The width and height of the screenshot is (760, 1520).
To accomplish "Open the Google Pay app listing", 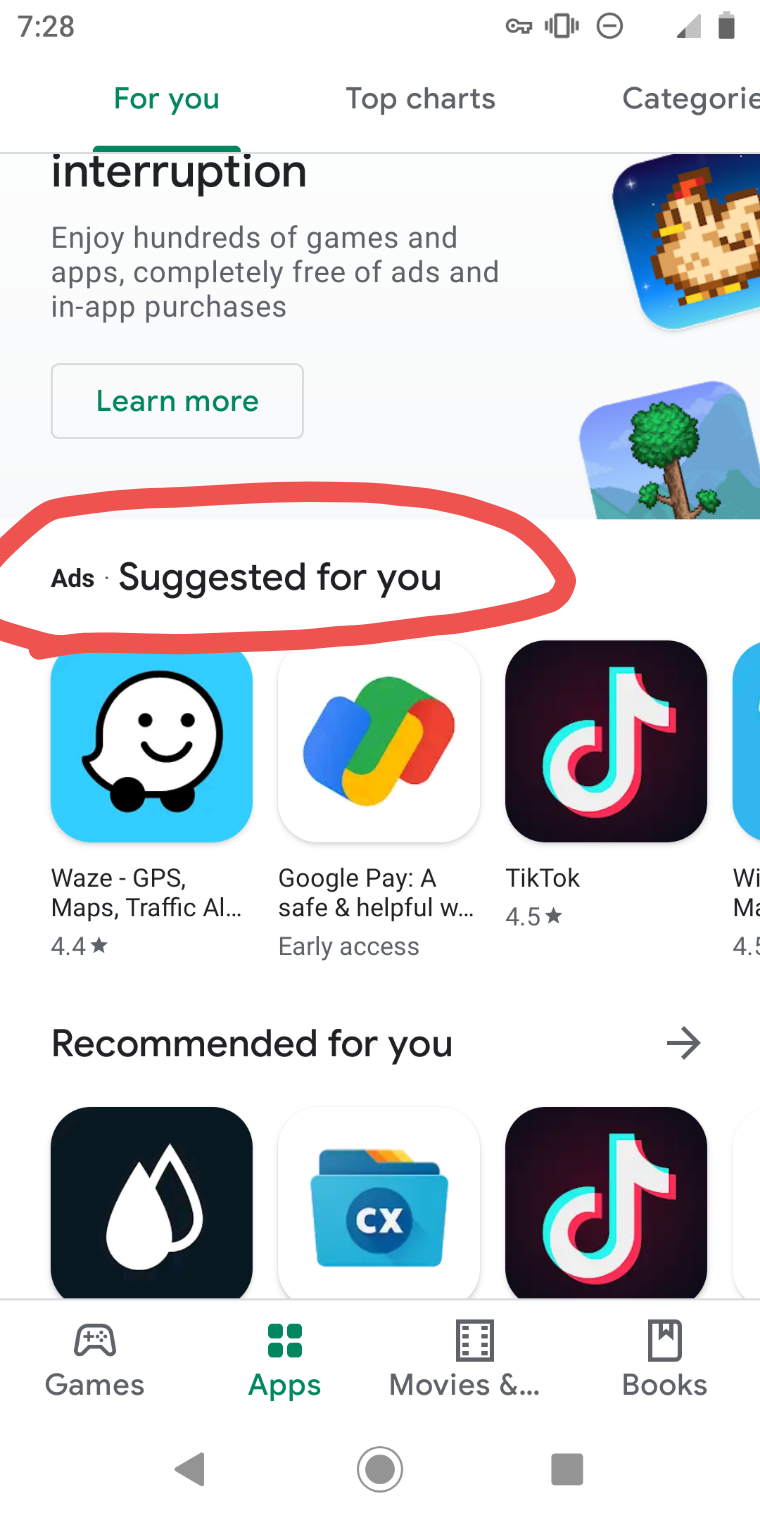I will point(378,741).
